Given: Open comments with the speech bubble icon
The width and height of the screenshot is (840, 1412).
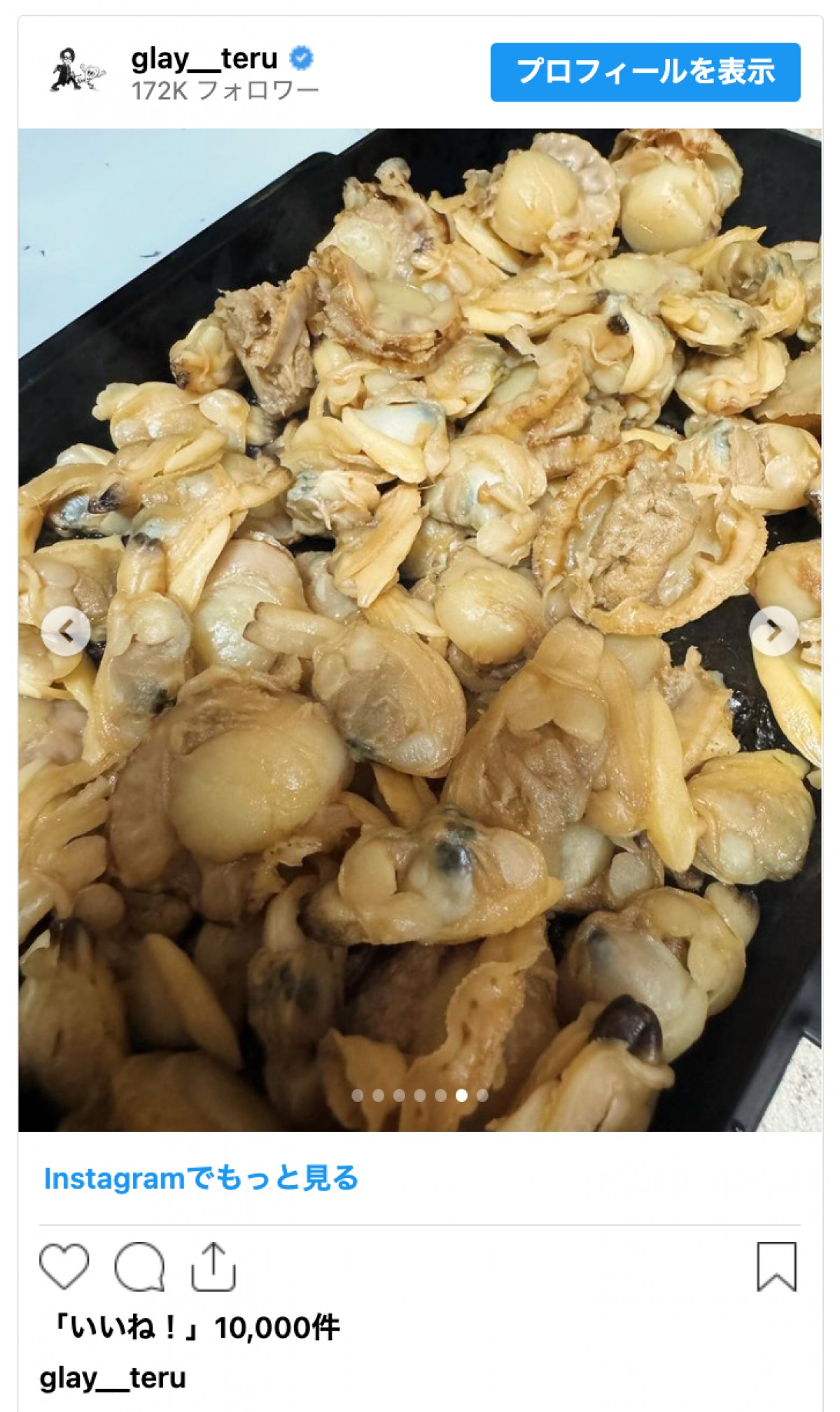Looking at the screenshot, I should pyautogui.click(x=139, y=1266).
